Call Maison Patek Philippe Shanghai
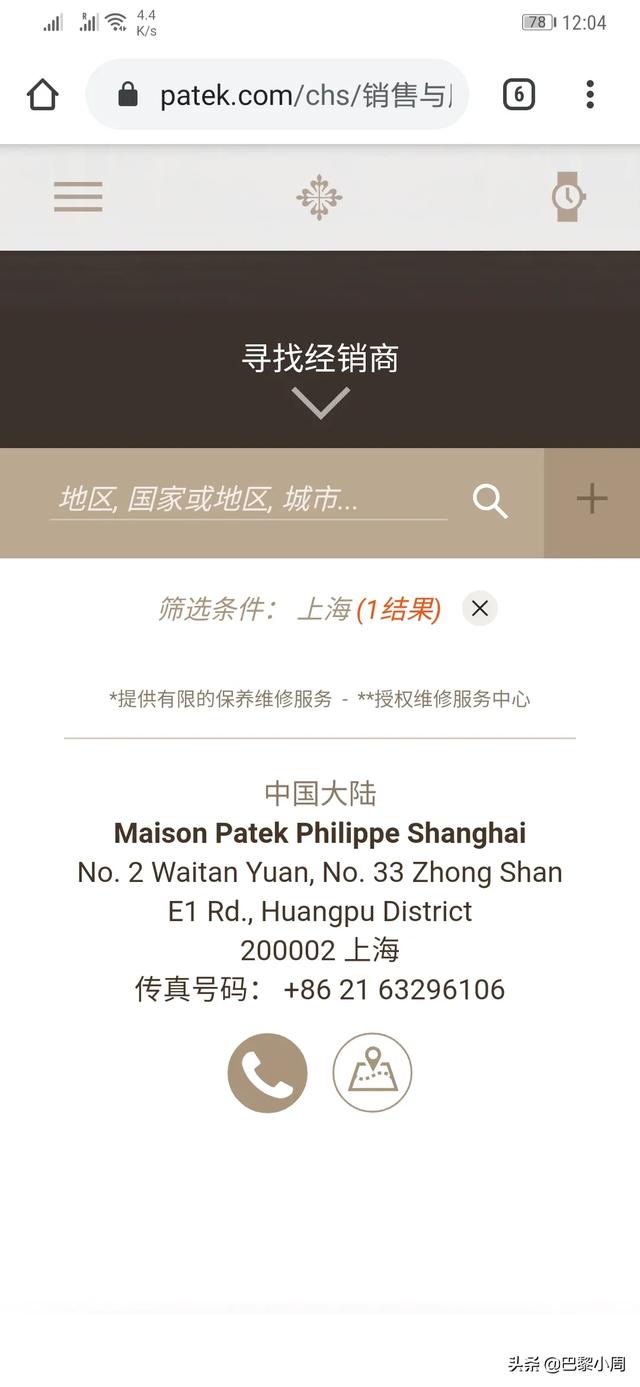The width and height of the screenshot is (640, 1387). tap(268, 1073)
